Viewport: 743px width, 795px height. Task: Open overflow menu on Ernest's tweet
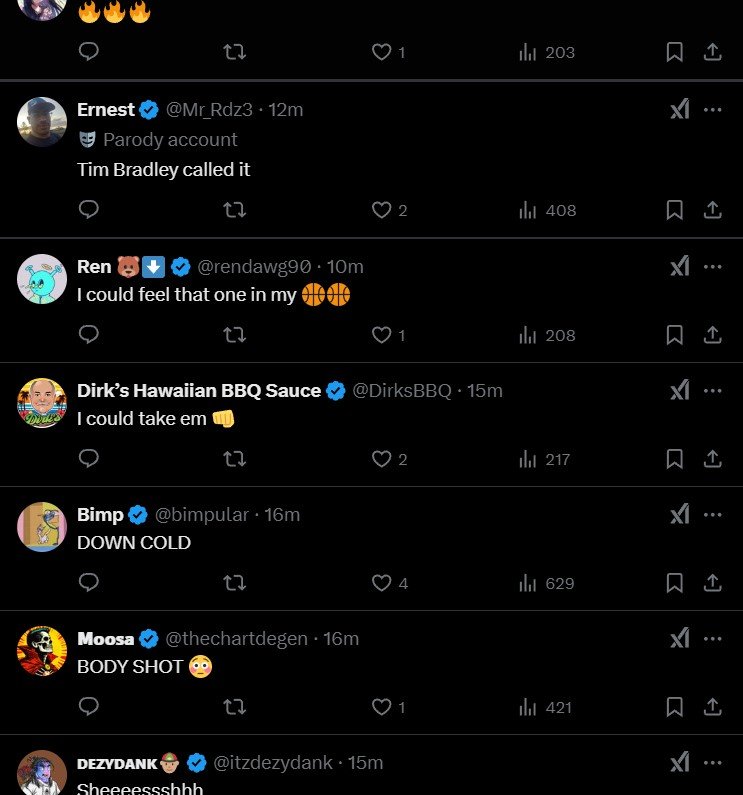pyautogui.click(x=712, y=110)
